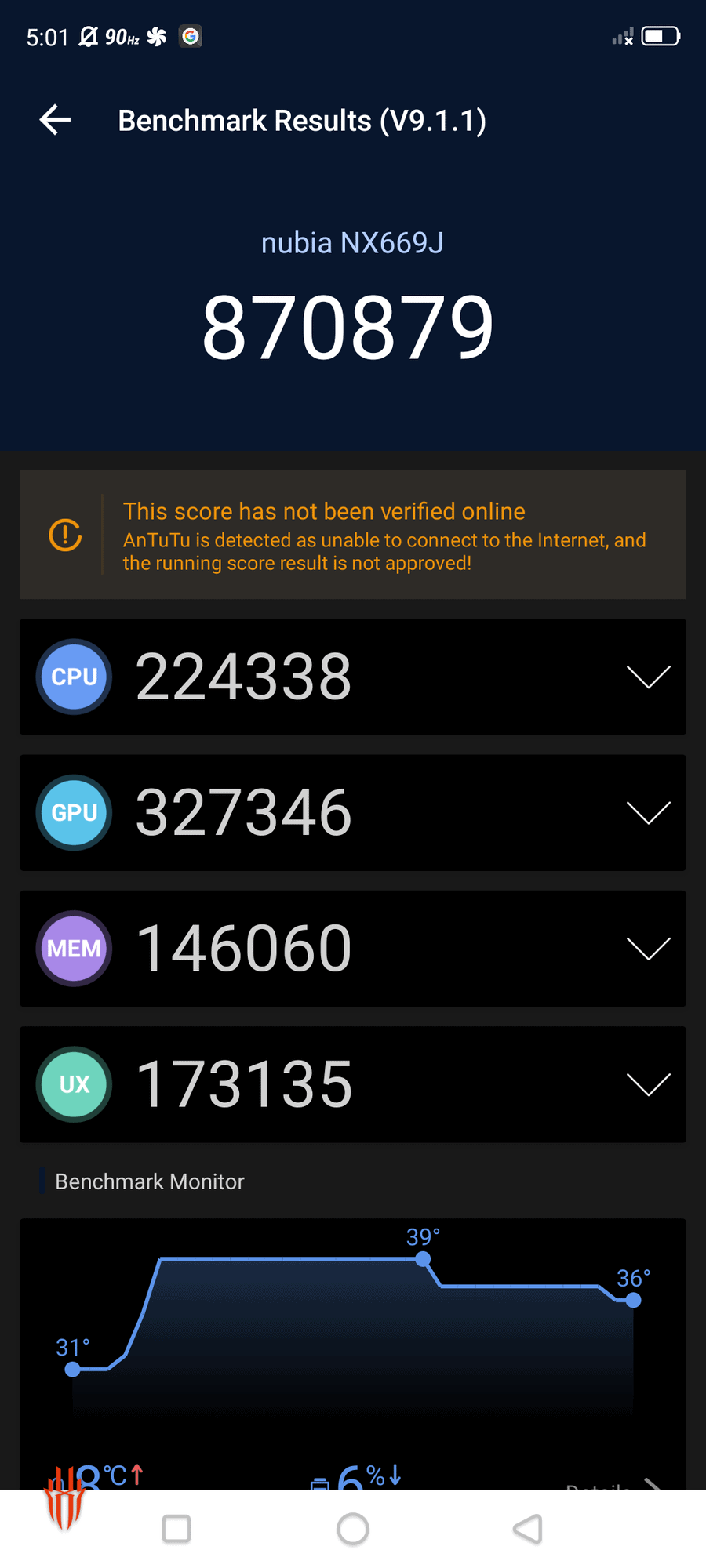Tap the system home button
The width and height of the screenshot is (706, 1568).
click(353, 1528)
